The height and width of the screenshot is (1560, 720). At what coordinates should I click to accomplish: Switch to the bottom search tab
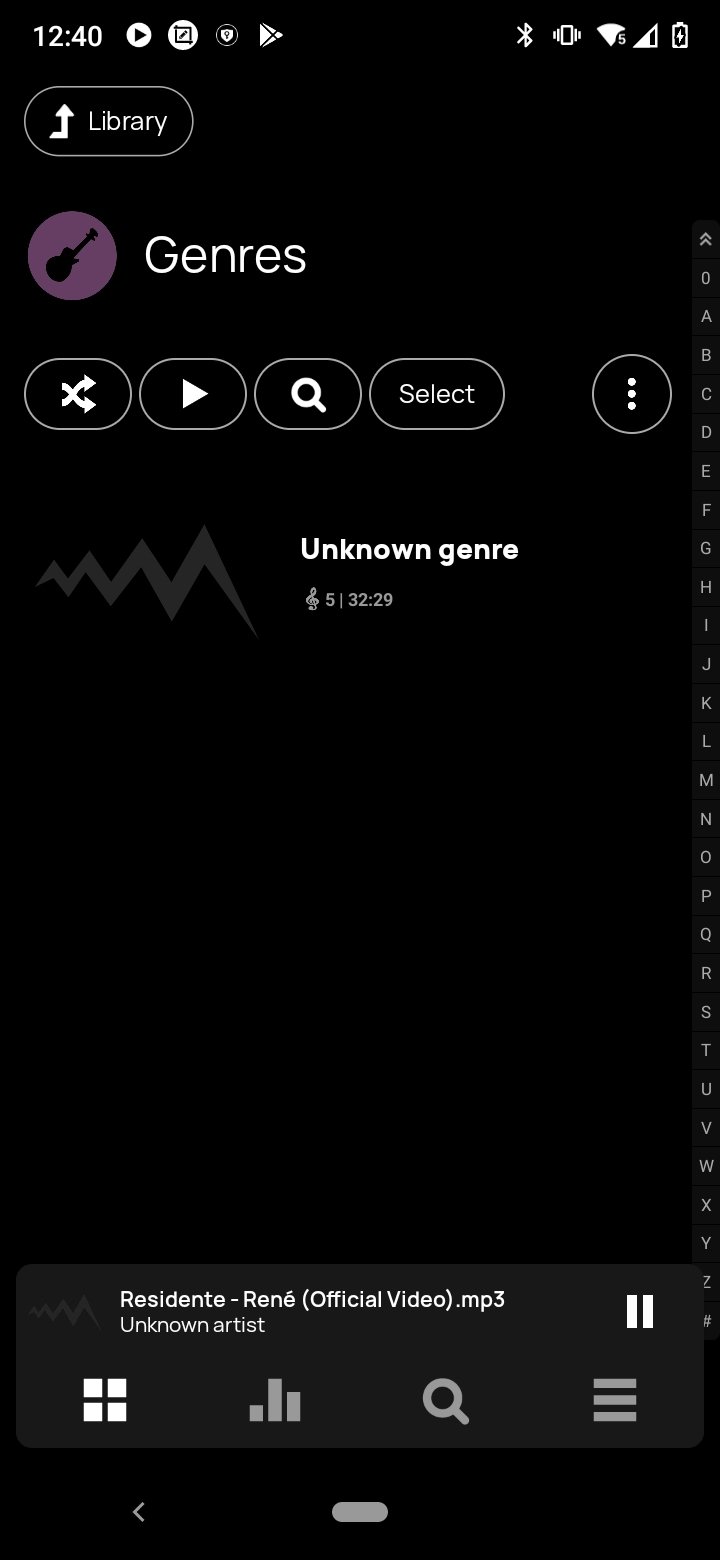[445, 1400]
